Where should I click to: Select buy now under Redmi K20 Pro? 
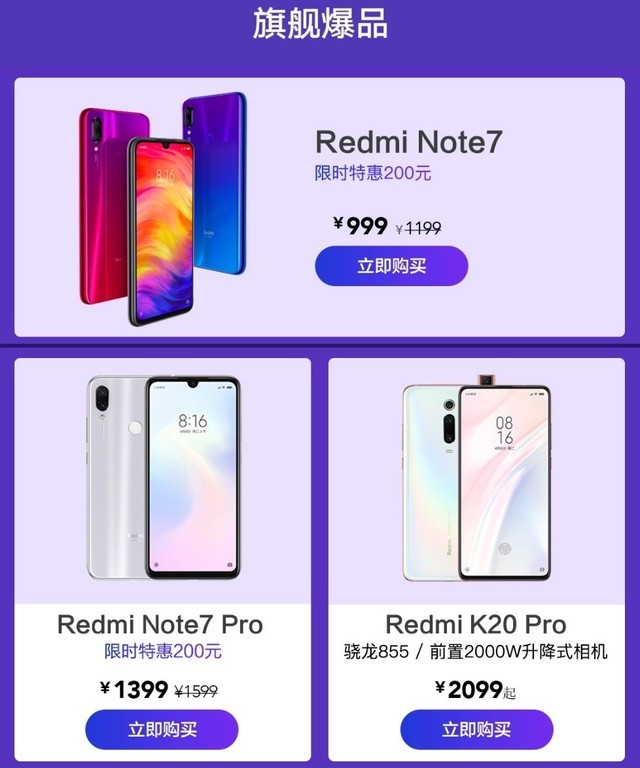[476, 729]
